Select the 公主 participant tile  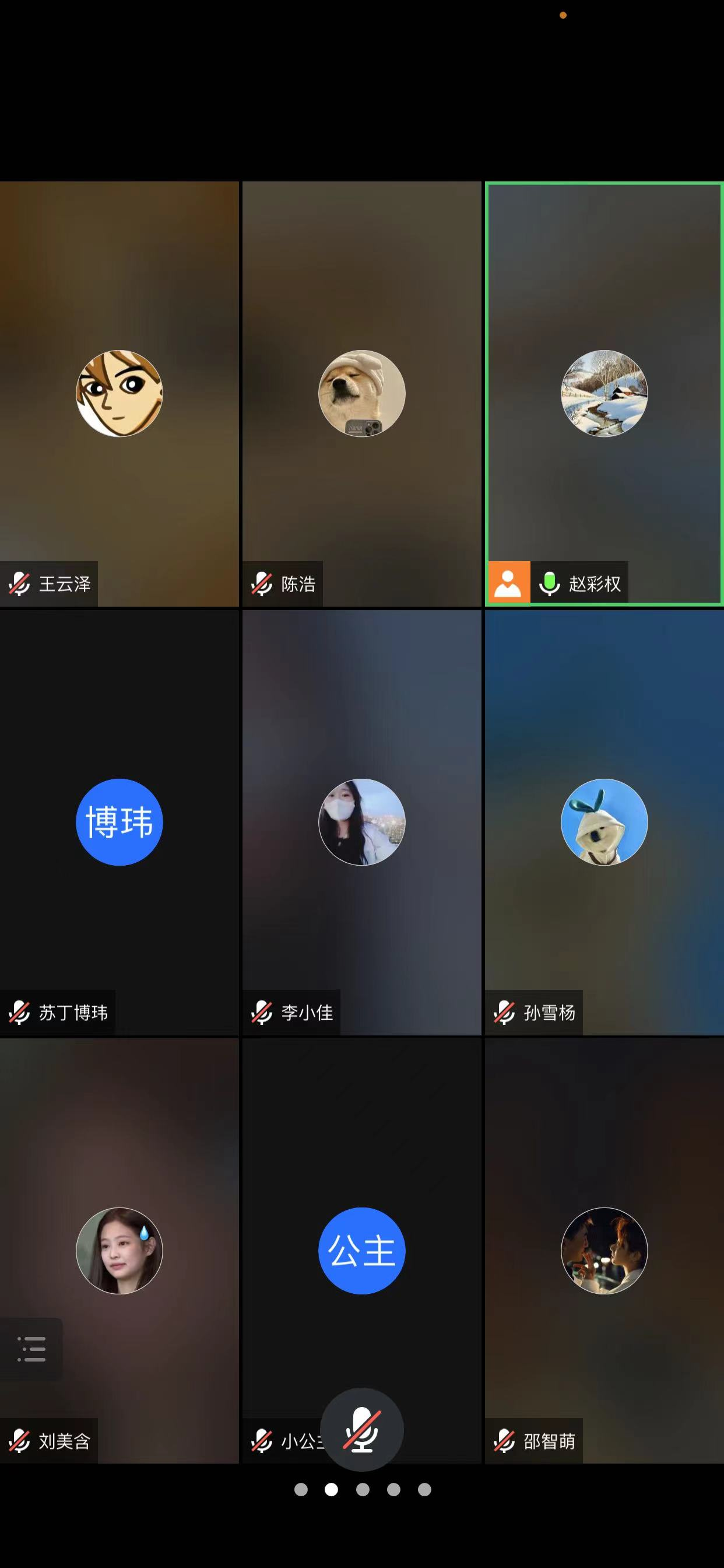361,1250
